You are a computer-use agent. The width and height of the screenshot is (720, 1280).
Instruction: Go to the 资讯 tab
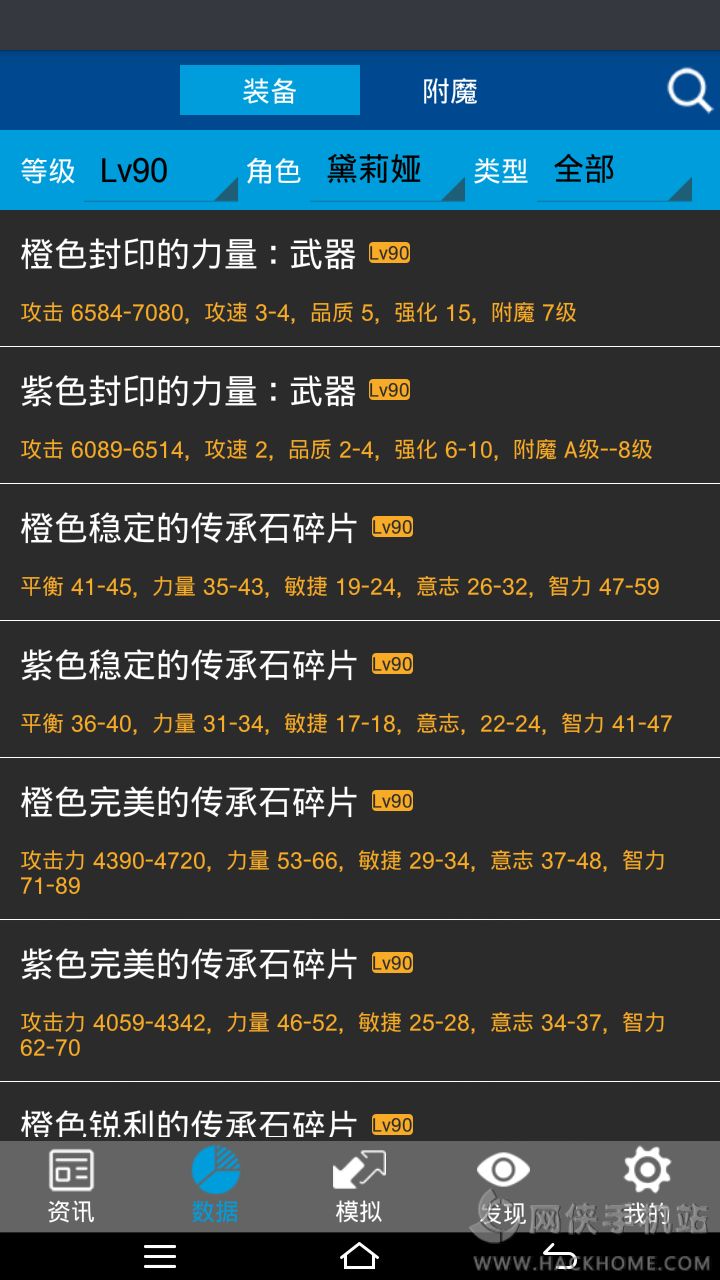coord(71,1186)
